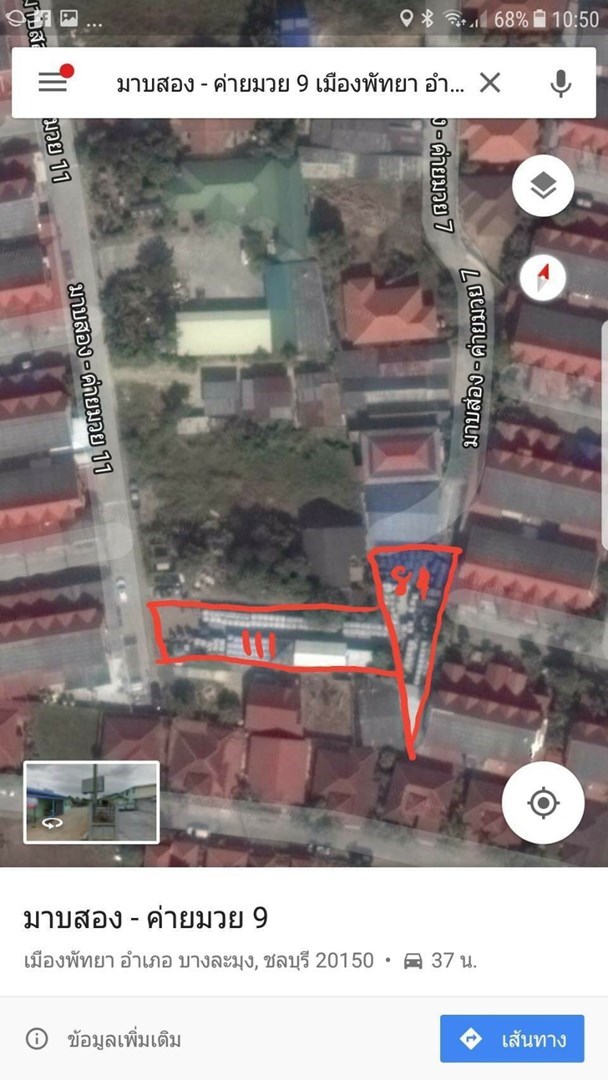This screenshot has height=1080, width=608.
Task: Clear the search query with X
Action: pos(490,83)
